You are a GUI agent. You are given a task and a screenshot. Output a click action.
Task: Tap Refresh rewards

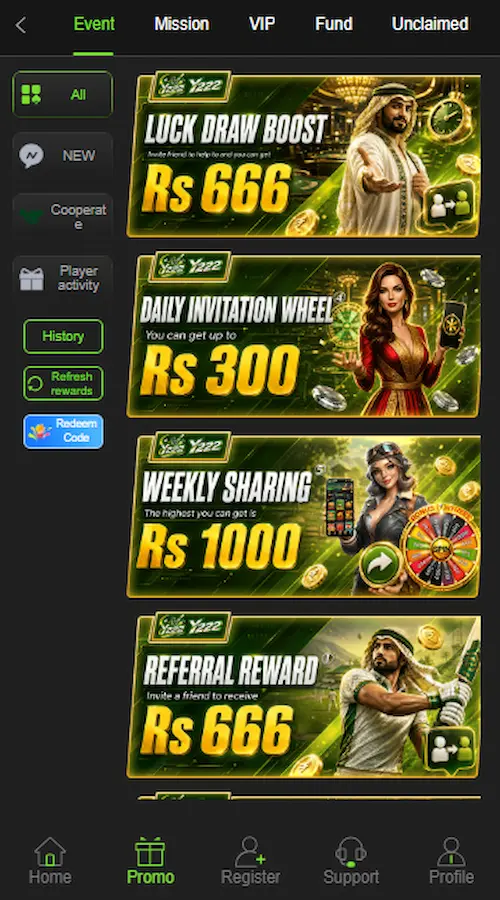pyautogui.click(x=63, y=383)
